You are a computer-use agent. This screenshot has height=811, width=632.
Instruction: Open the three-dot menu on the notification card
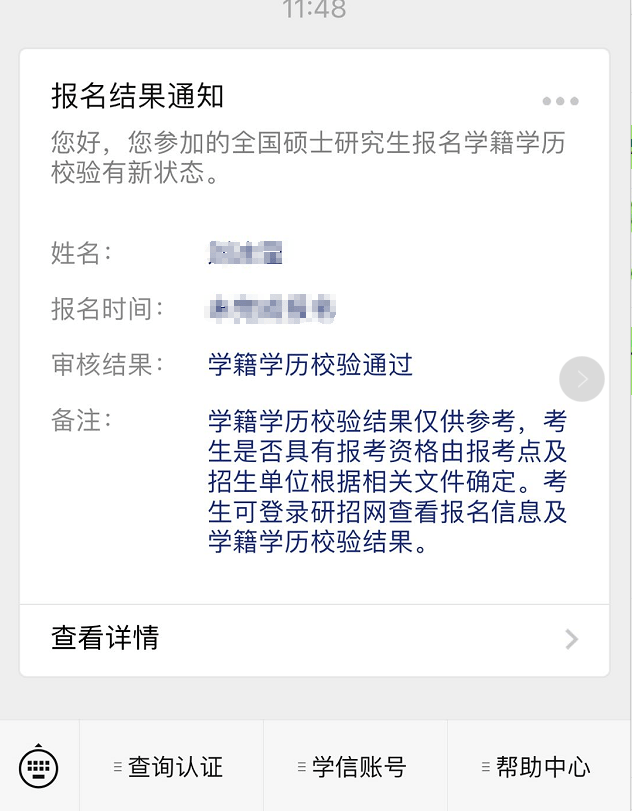[x=560, y=101]
